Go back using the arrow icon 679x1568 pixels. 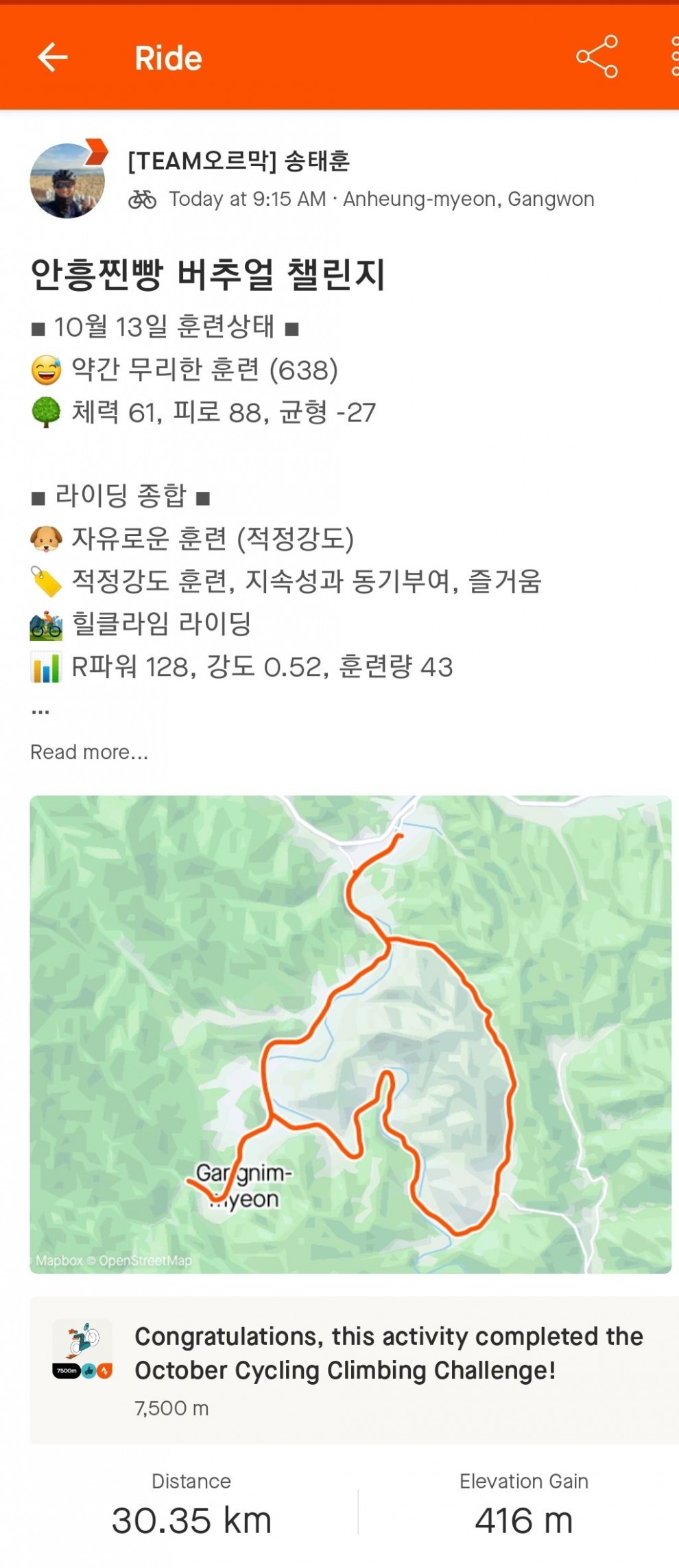point(52,58)
